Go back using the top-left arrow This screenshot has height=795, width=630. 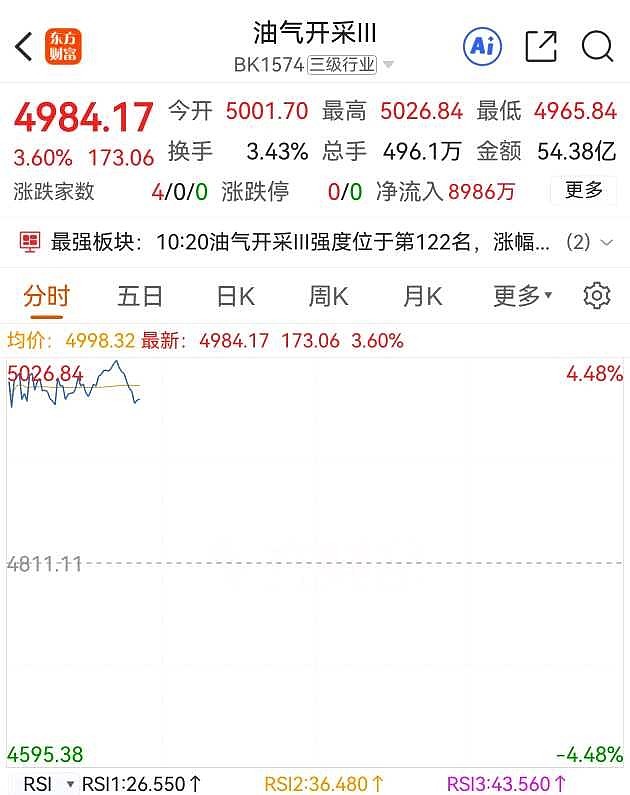click(x=24, y=46)
